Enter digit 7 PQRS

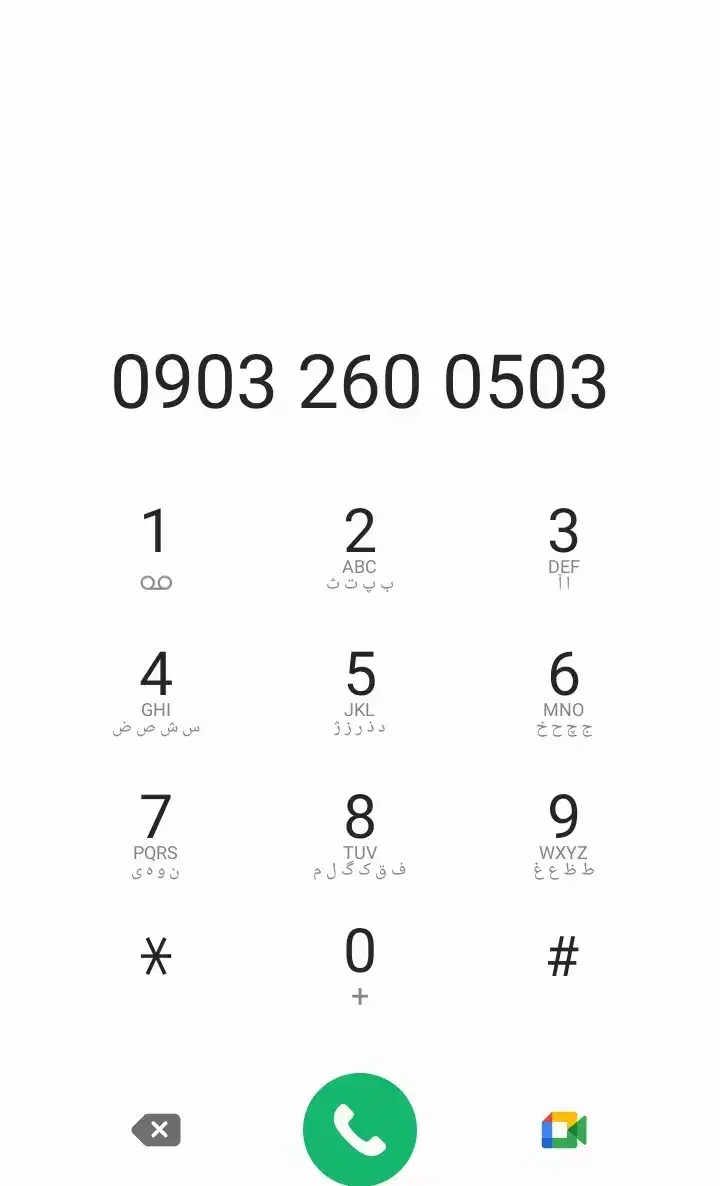(156, 833)
